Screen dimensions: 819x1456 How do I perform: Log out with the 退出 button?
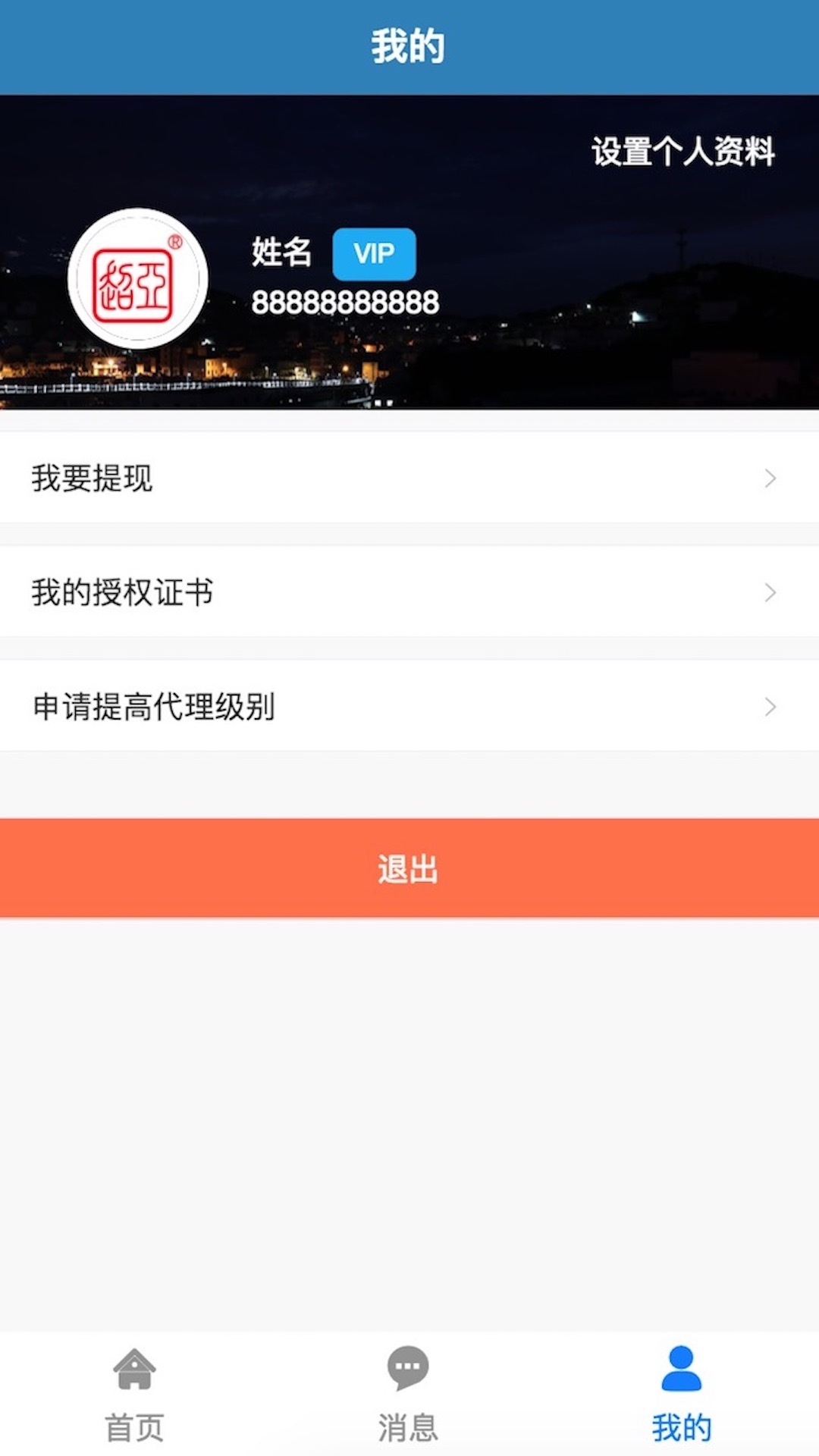pos(409,868)
